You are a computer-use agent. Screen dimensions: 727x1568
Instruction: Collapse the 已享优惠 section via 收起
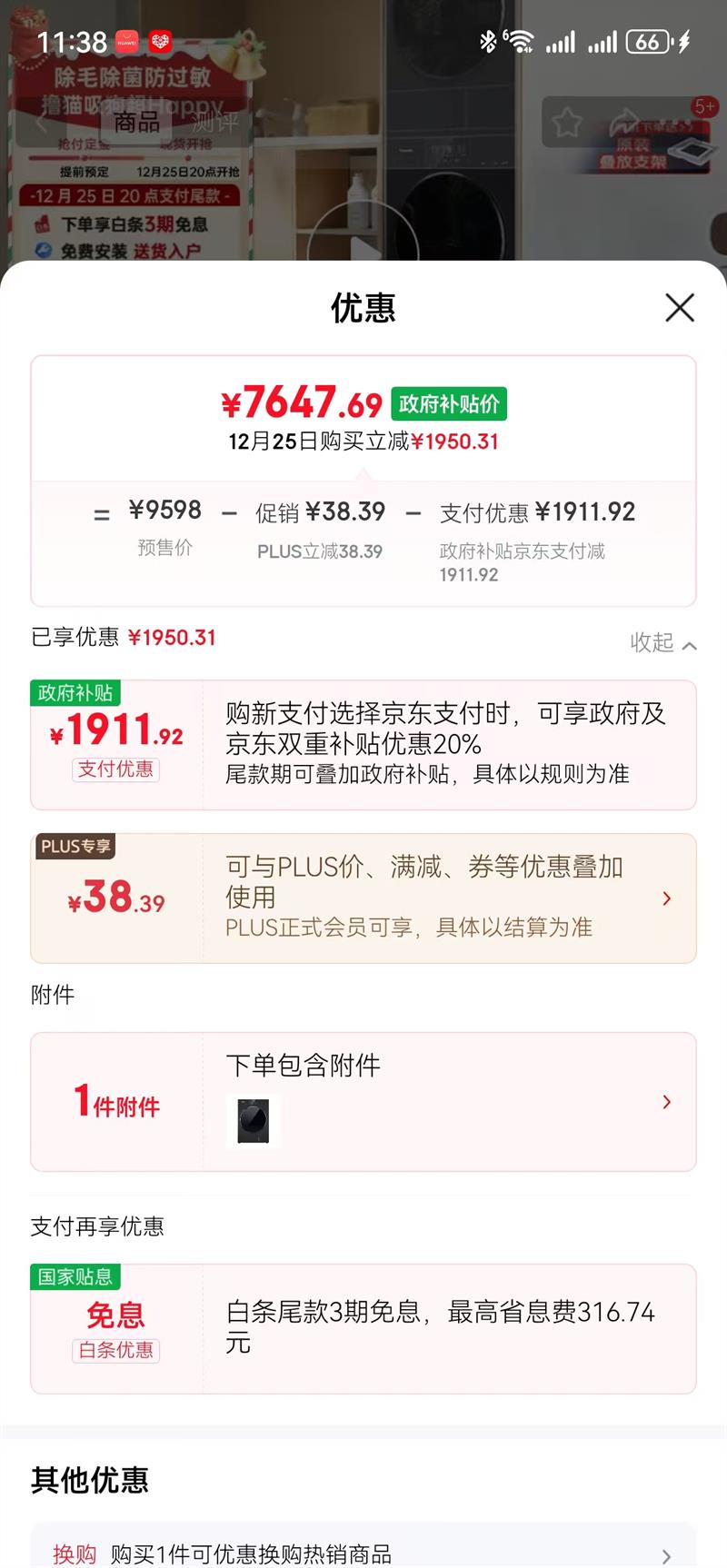tap(662, 643)
